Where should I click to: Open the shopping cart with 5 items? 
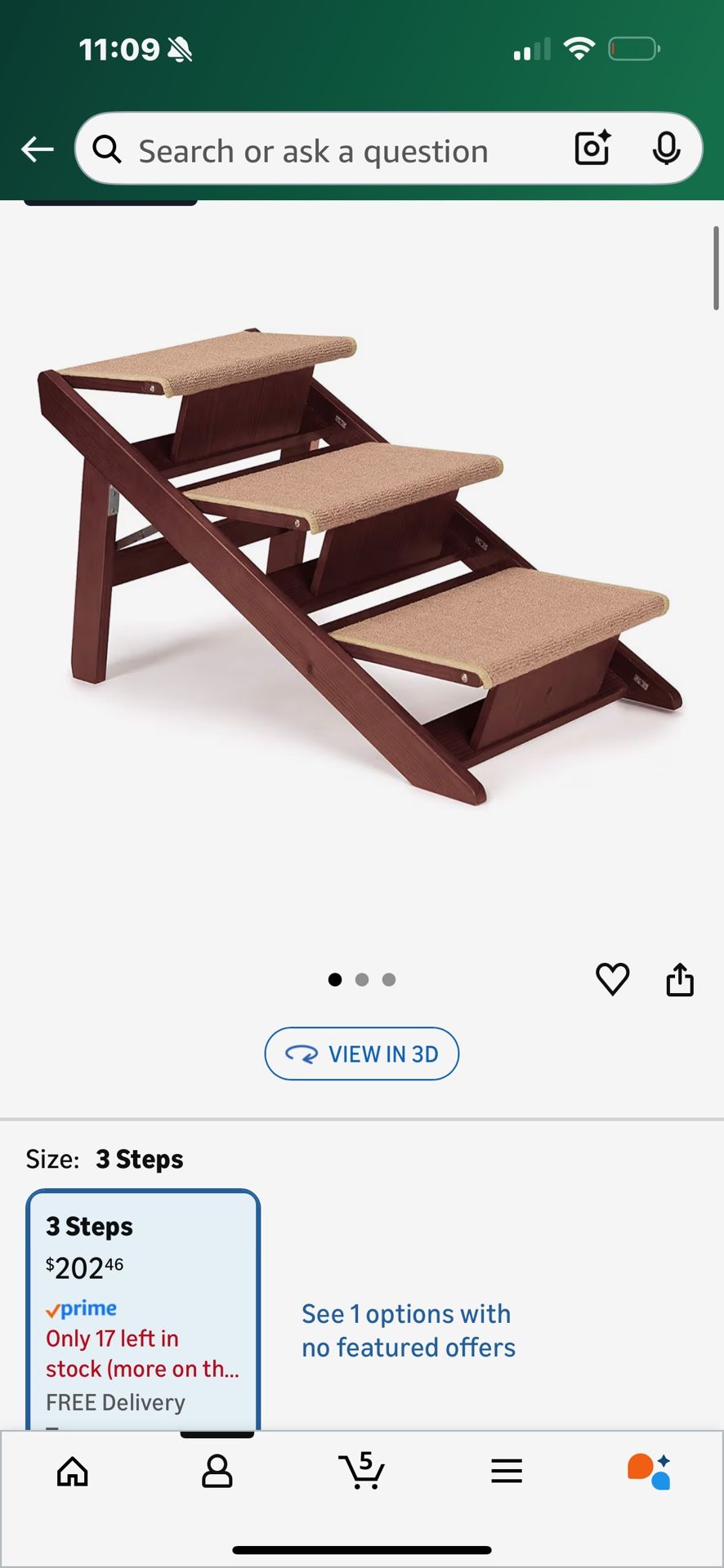pyautogui.click(x=362, y=1470)
